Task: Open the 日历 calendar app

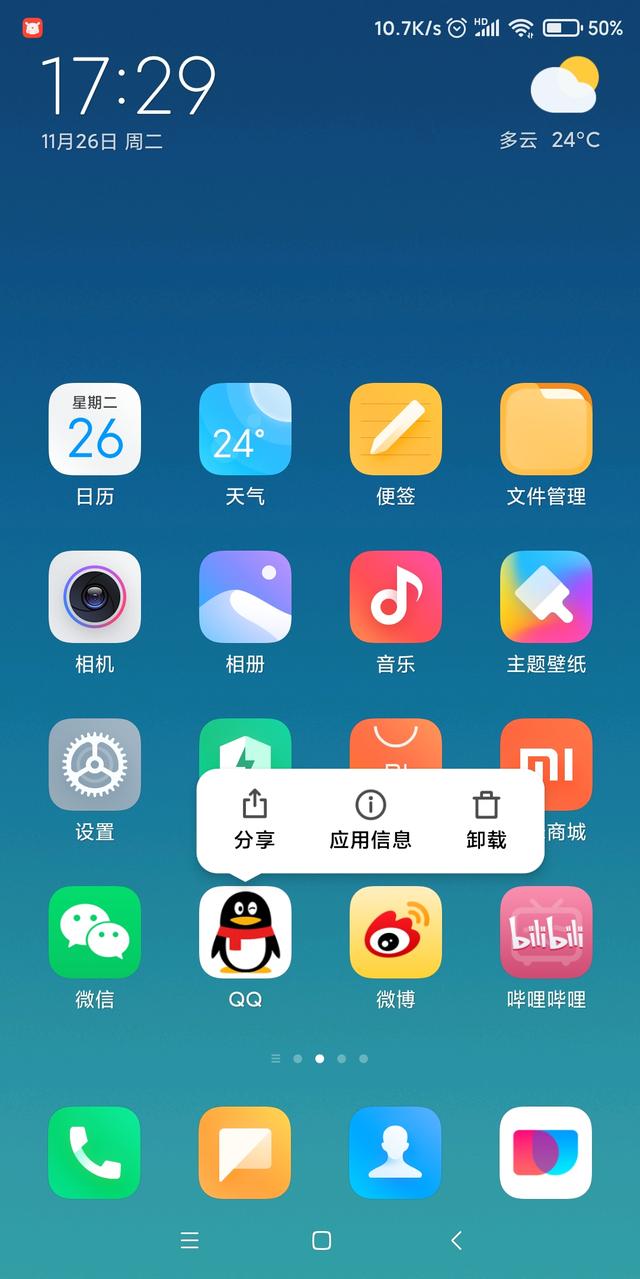Action: click(95, 429)
